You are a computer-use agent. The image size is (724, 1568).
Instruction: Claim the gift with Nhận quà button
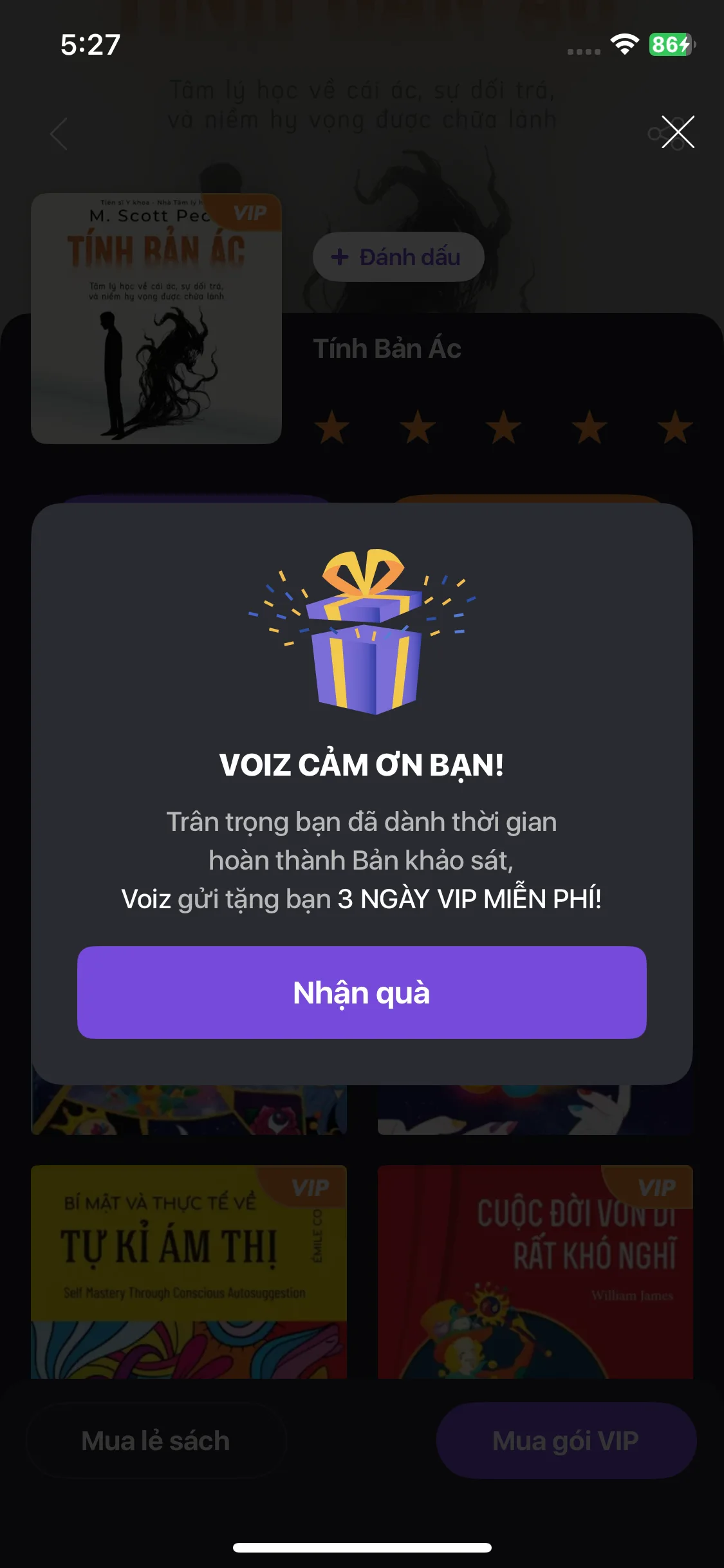click(x=362, y=992)
